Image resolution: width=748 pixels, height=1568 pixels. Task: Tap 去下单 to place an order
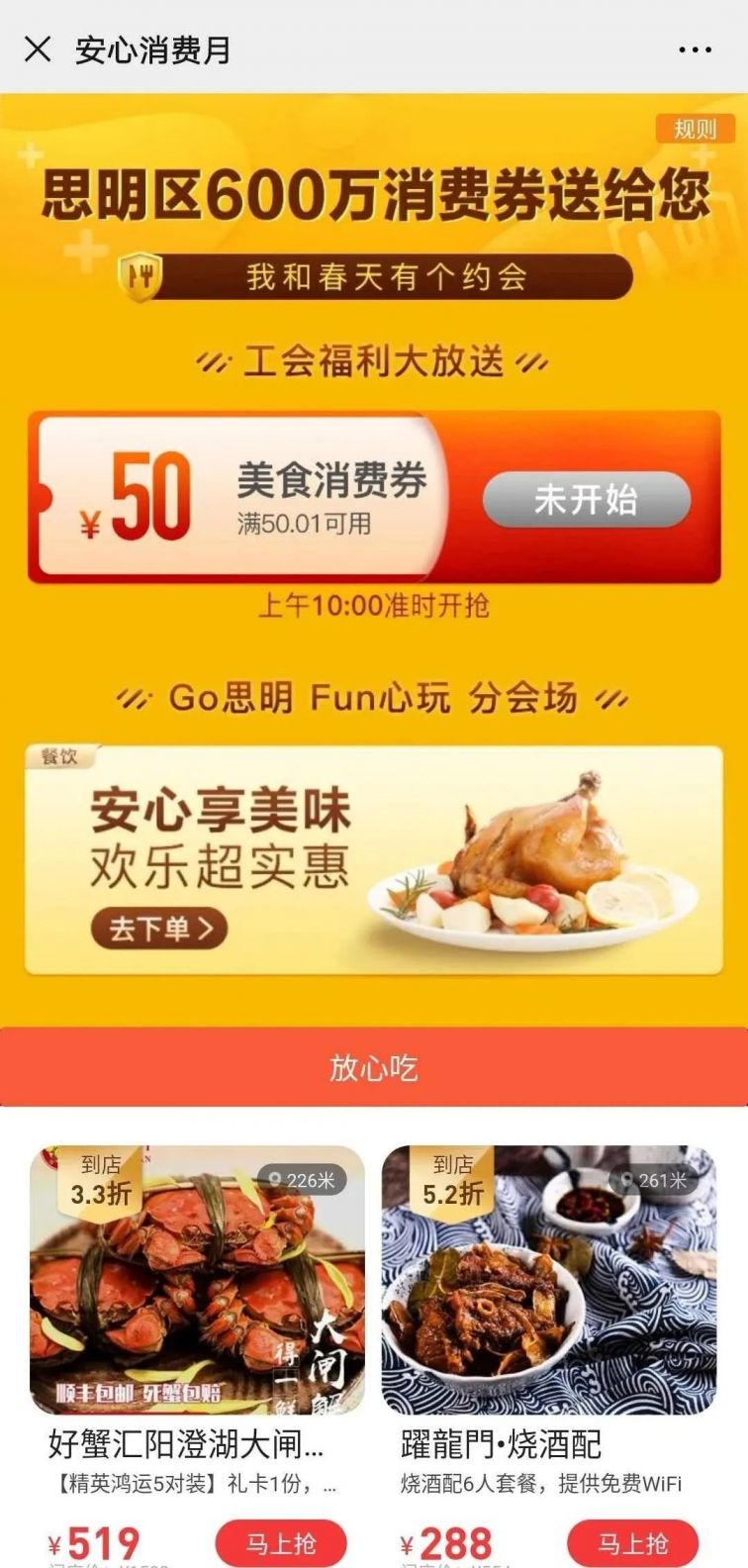[160, 929]
